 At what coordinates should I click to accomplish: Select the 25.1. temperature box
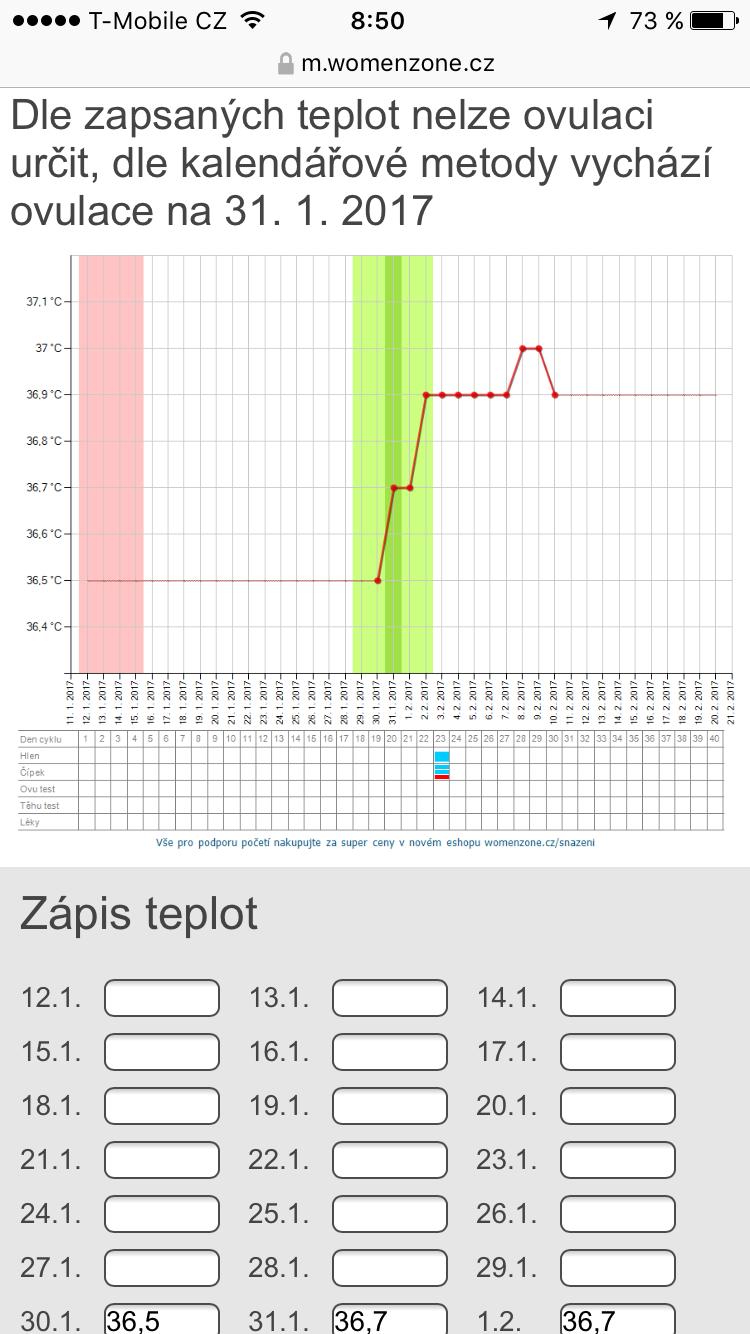(x=390, y=1214)
